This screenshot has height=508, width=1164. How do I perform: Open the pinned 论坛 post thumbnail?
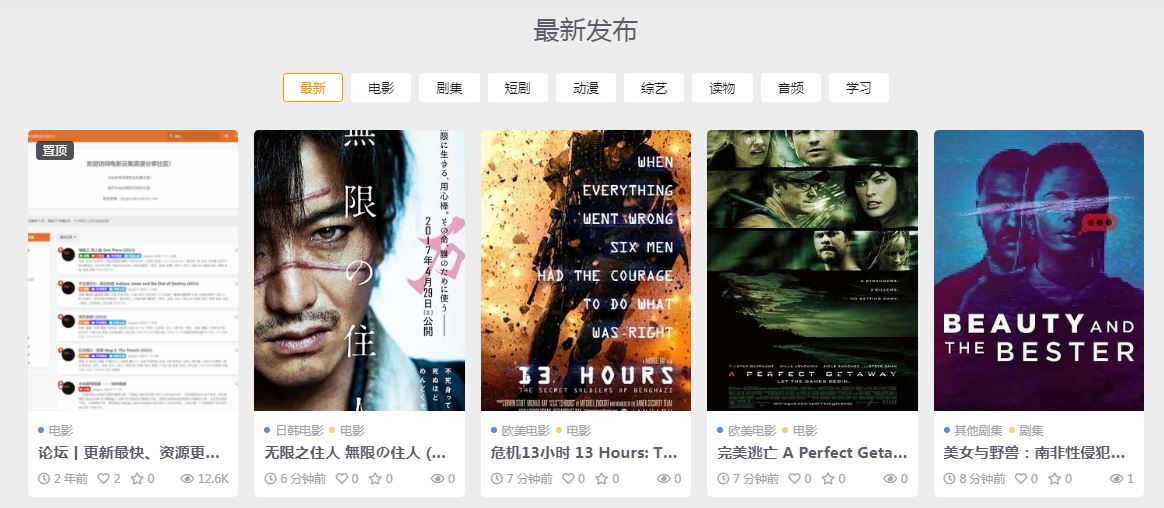click(x=133, y=270)
